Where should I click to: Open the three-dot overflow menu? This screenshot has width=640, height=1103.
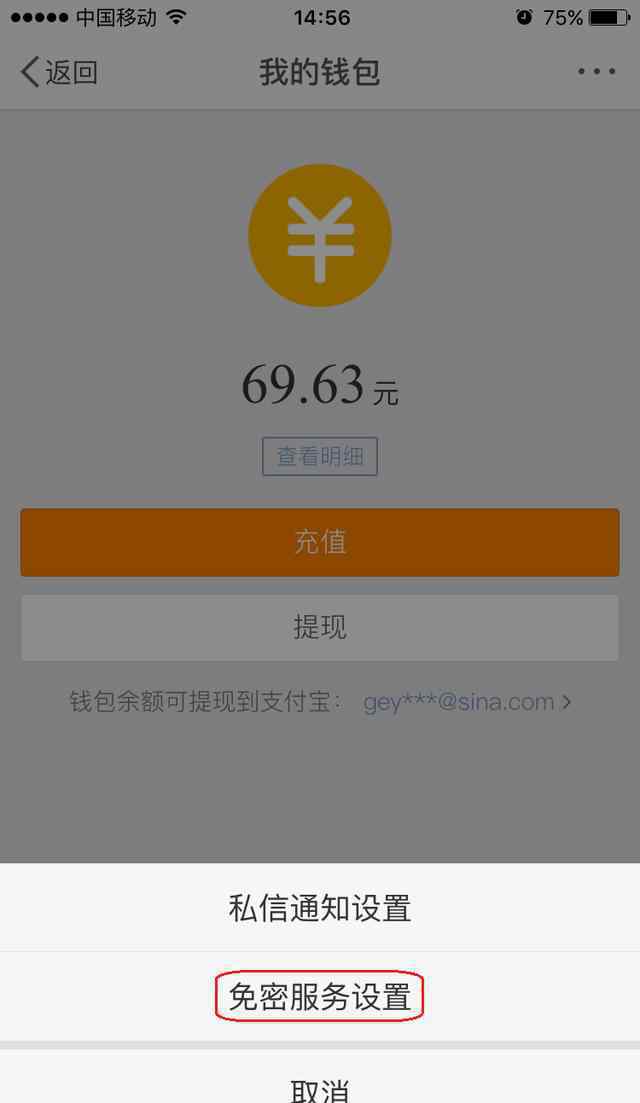[x=597, y=72]
